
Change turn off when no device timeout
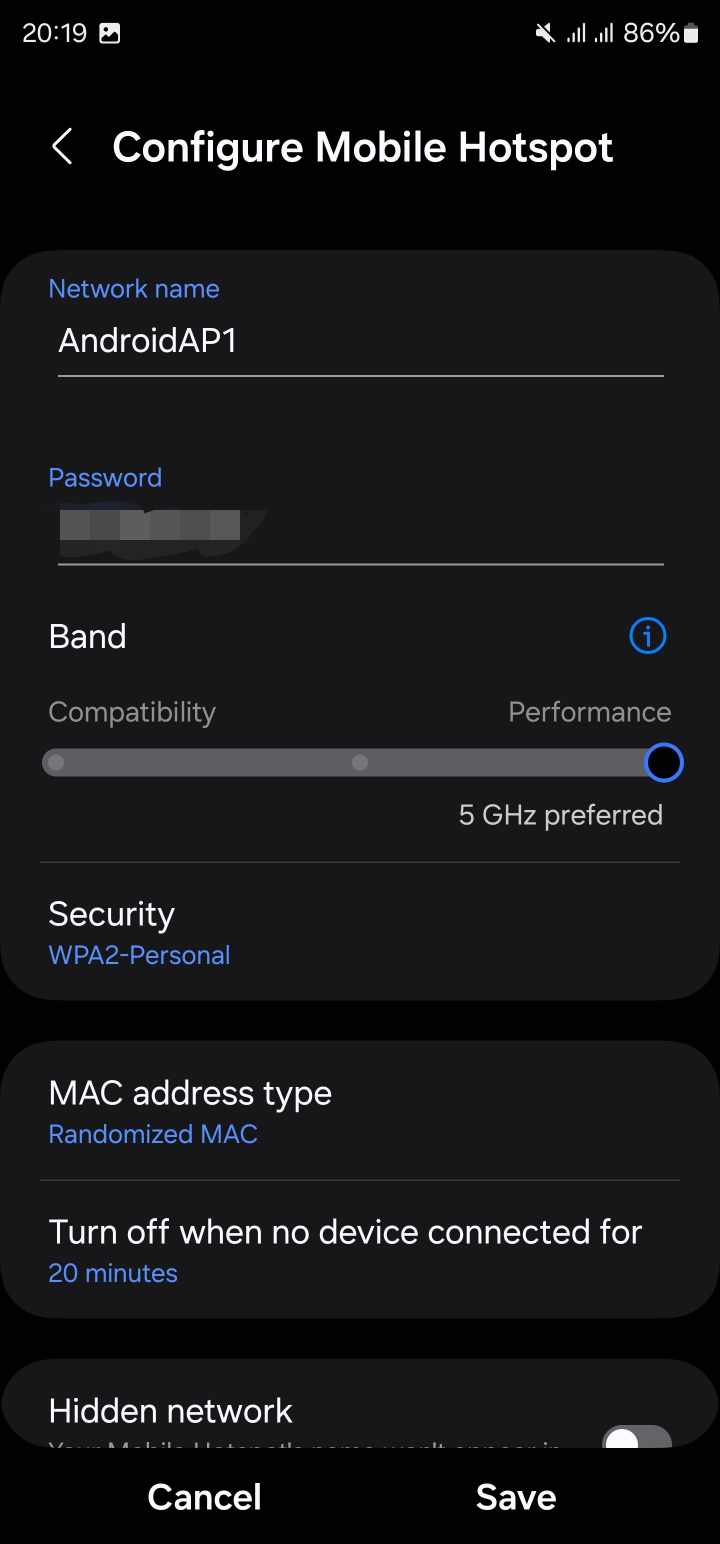[360, 1250]
